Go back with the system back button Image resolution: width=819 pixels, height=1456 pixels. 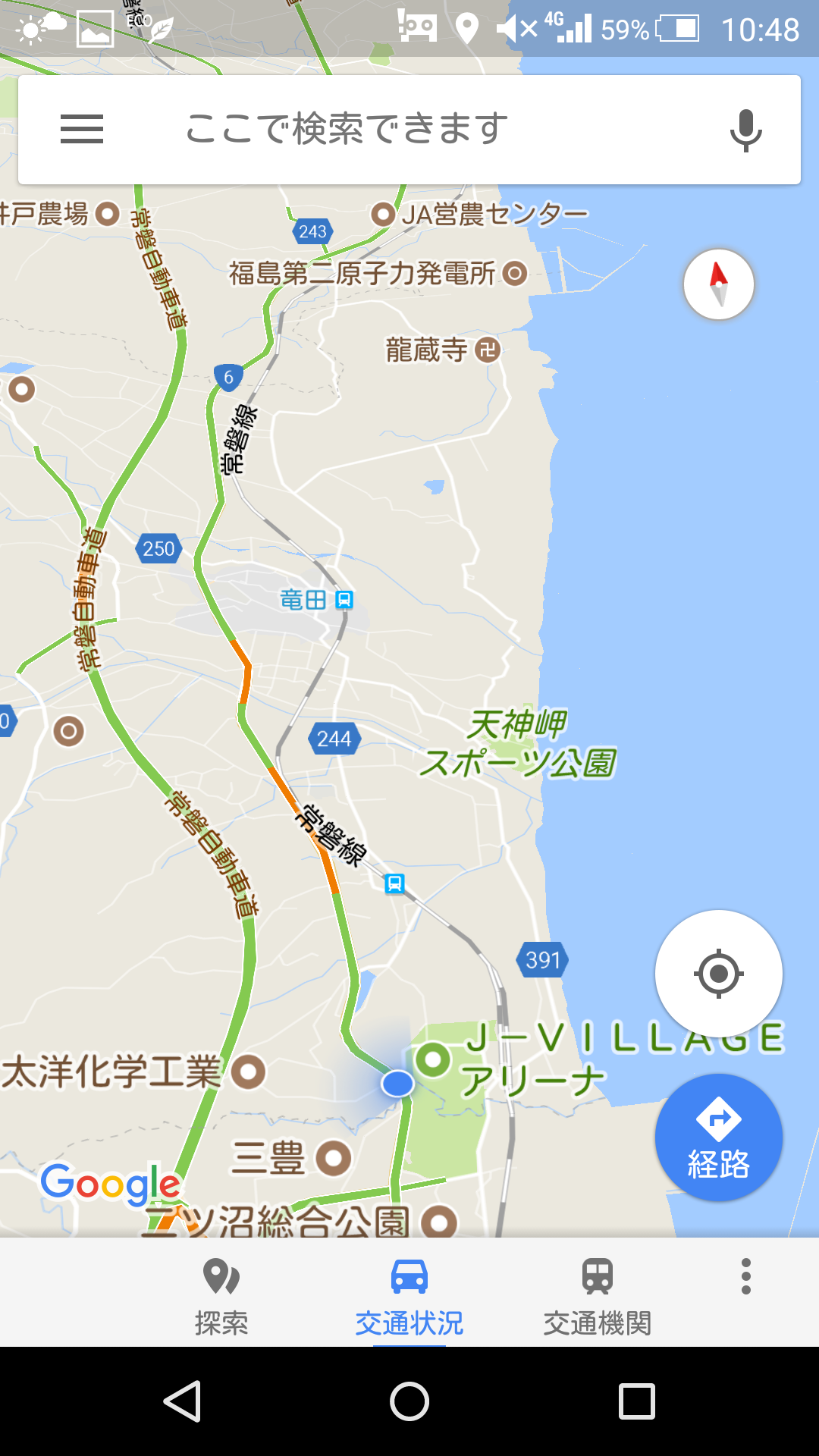(183, 1401)
